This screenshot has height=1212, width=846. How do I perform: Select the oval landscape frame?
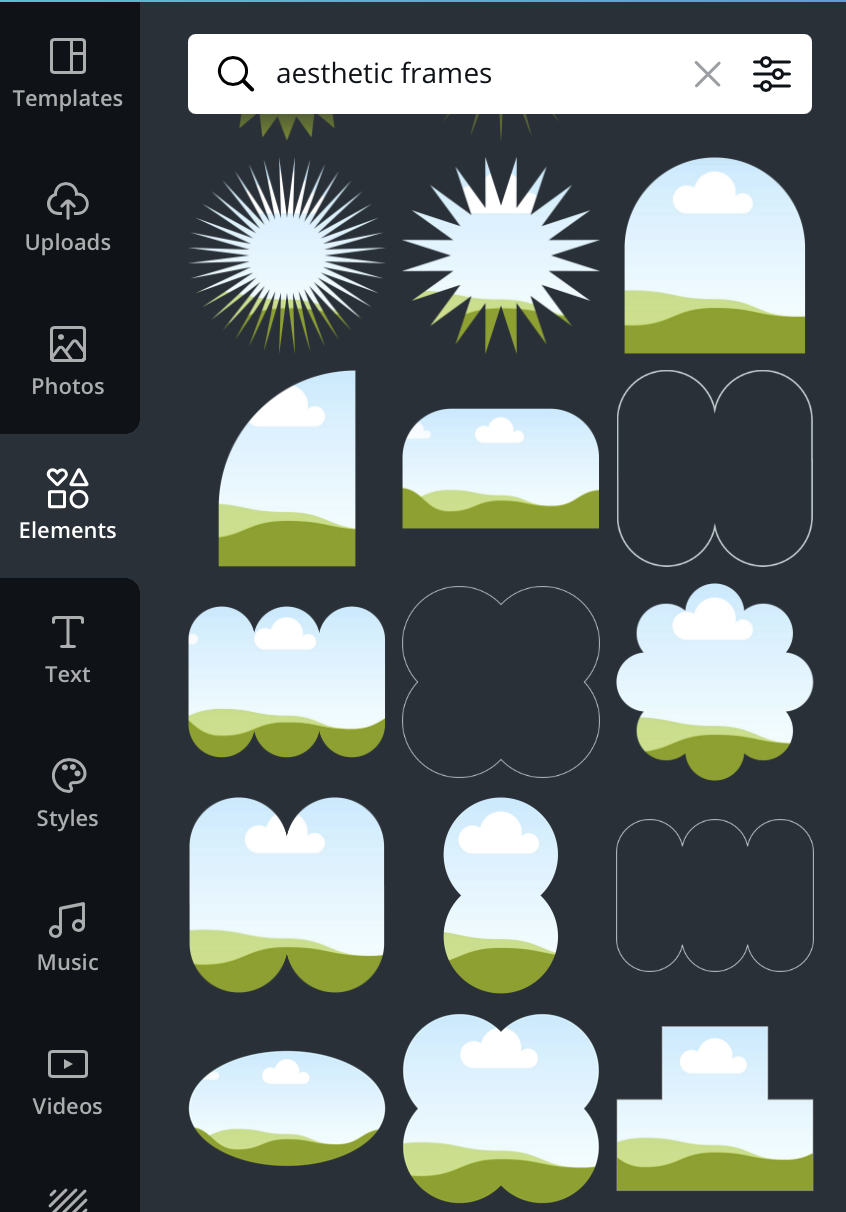pyautogui.click(x=286, y=1108)
